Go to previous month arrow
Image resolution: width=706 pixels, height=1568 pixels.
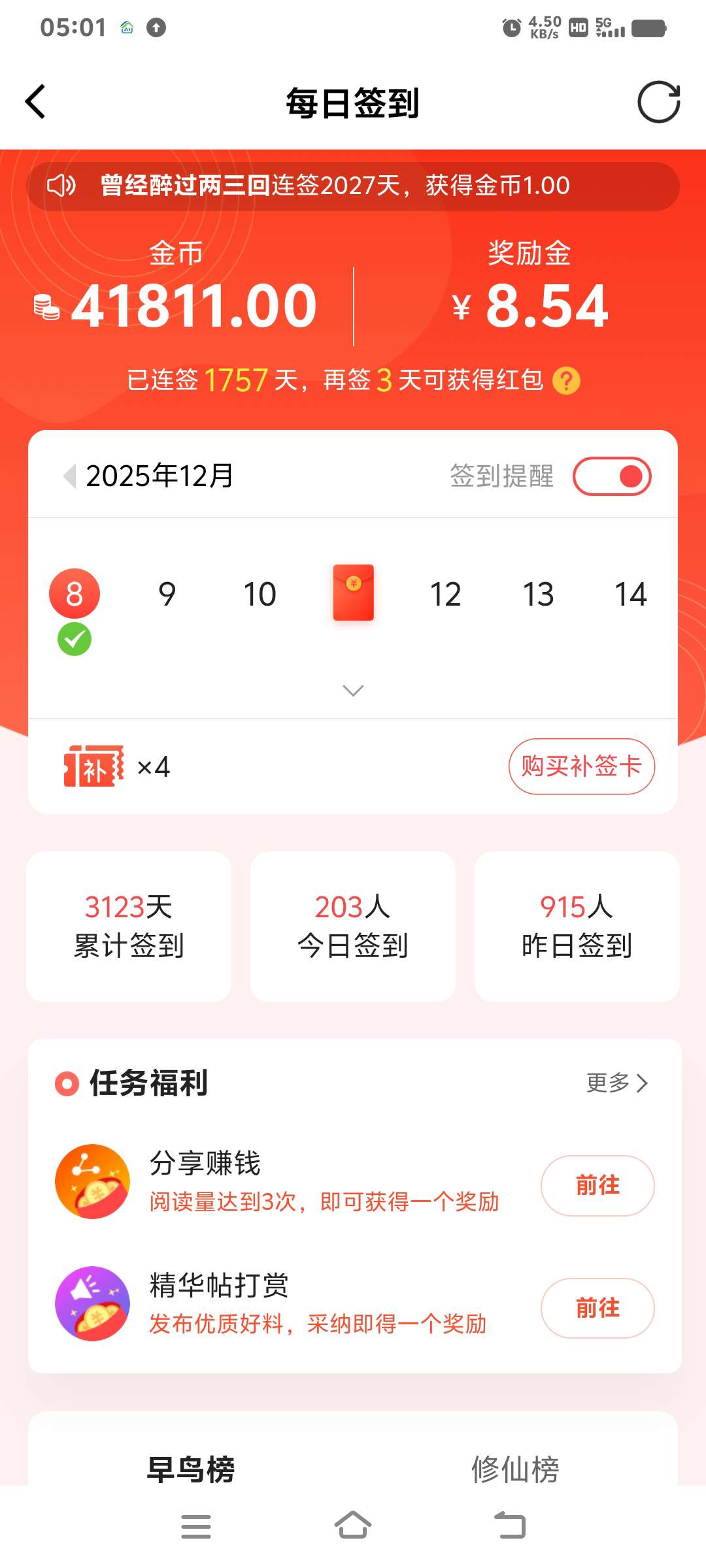click(69, 476)
